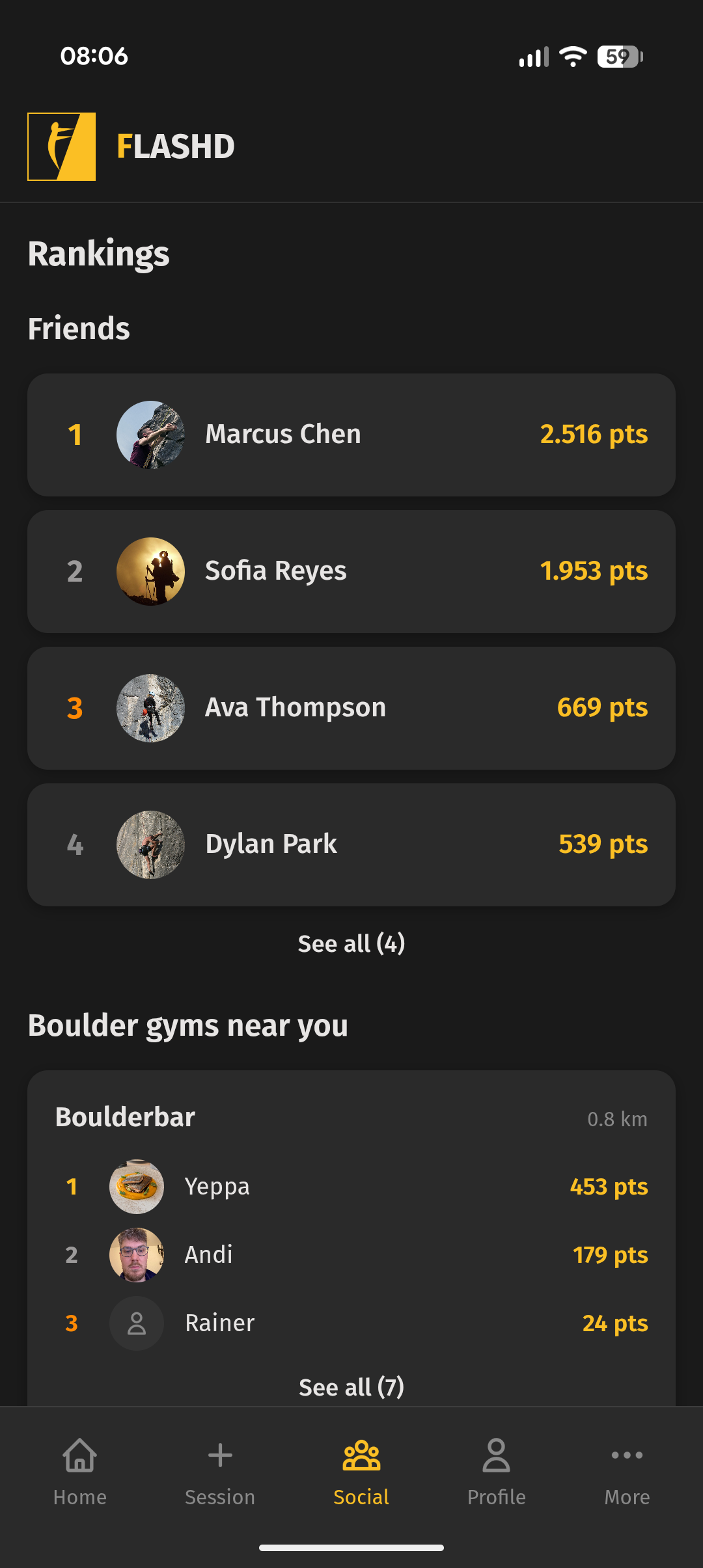Tap Yeppa's points total
This screenshot has width=703, height=1568.
(609, 1186)
